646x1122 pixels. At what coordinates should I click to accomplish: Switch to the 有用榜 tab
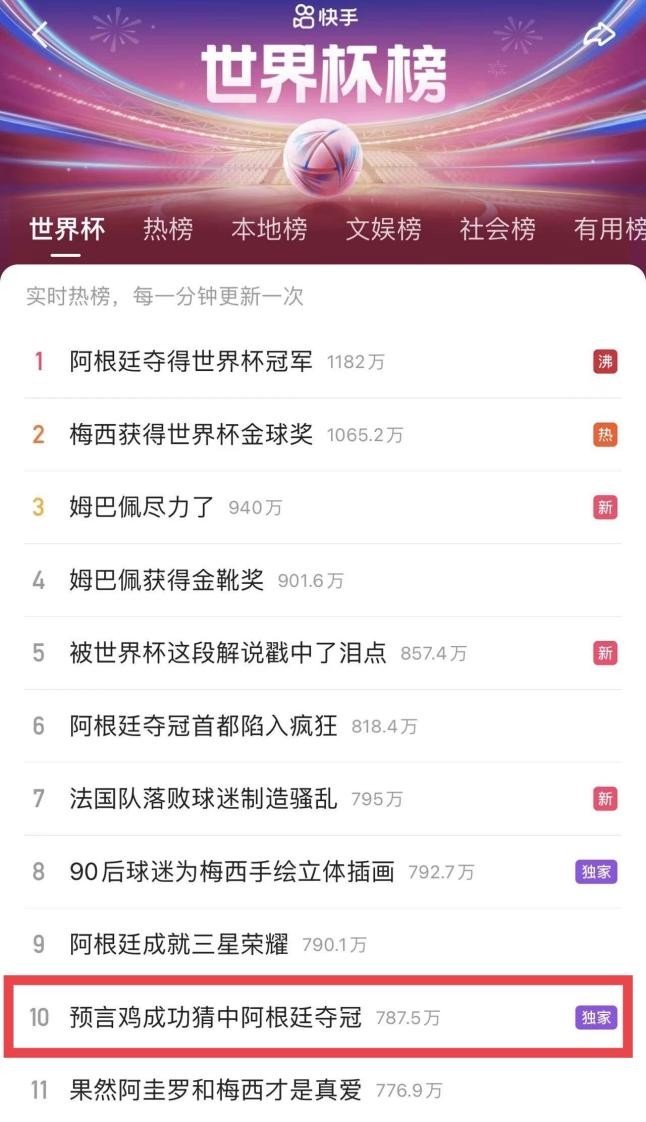pos(609,229)
